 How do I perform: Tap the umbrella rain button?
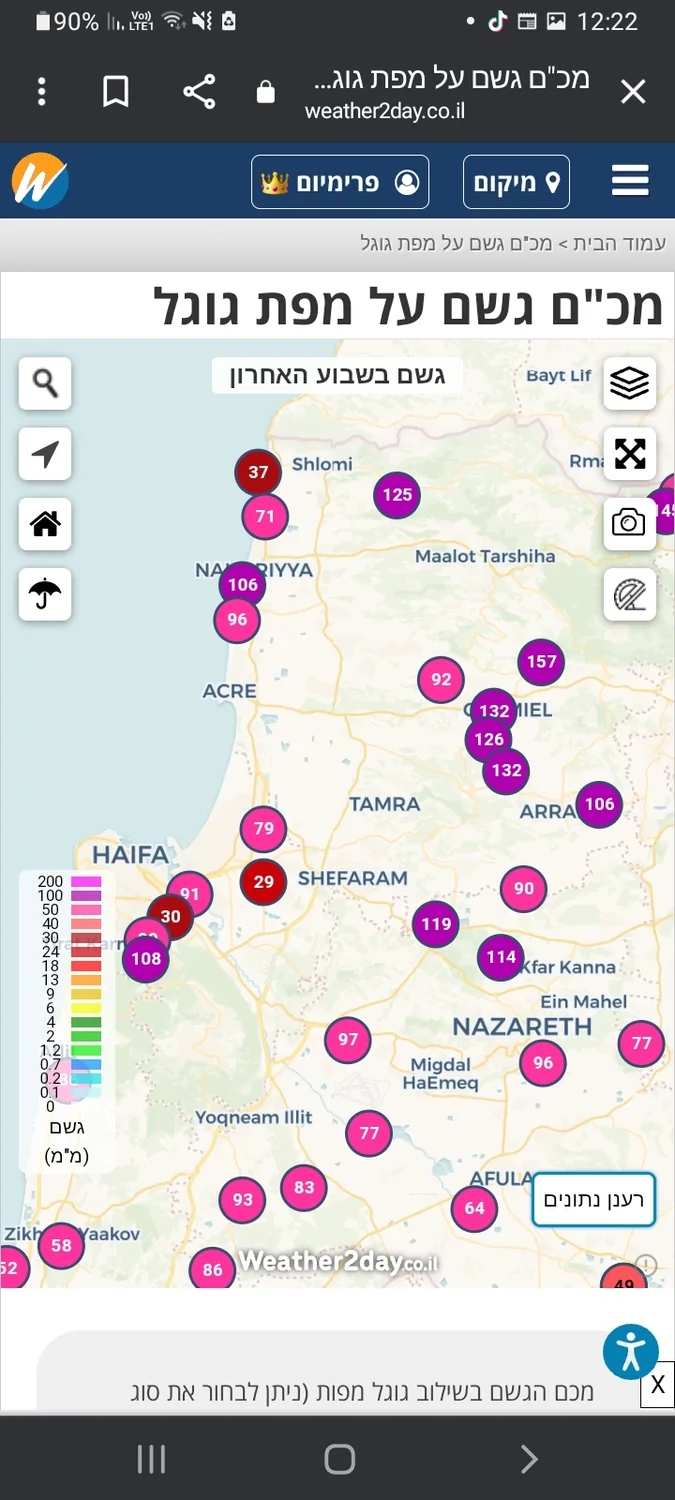(x=45, y=594)
